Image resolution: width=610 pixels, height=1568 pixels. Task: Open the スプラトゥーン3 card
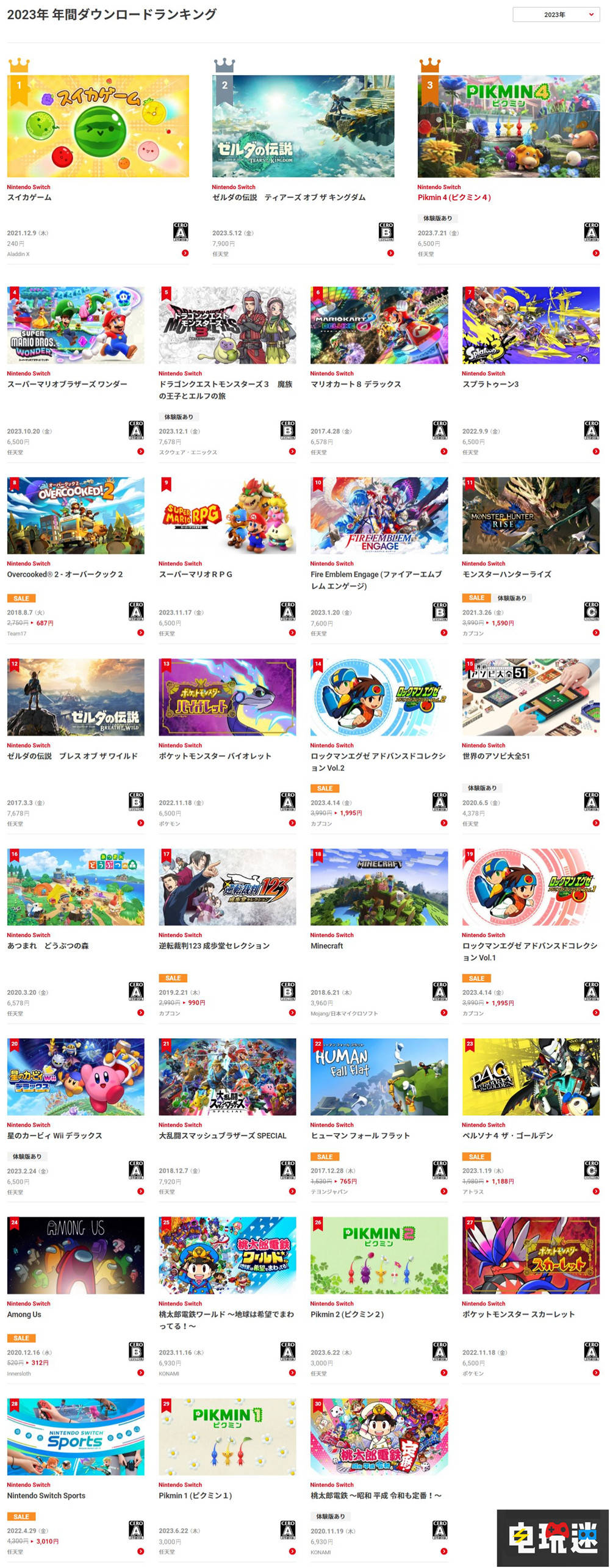531,325
